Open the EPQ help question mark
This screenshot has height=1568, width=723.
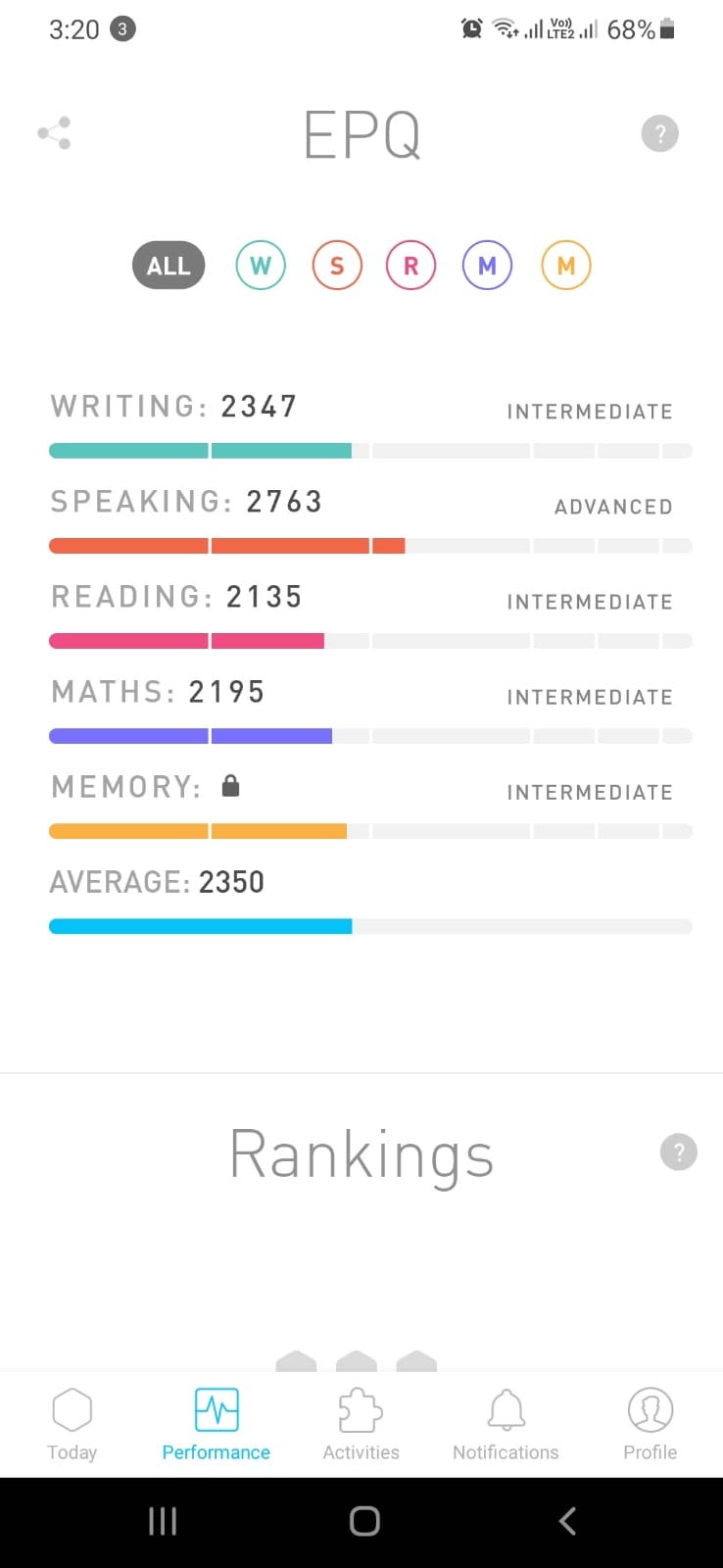tap(659, 133)
